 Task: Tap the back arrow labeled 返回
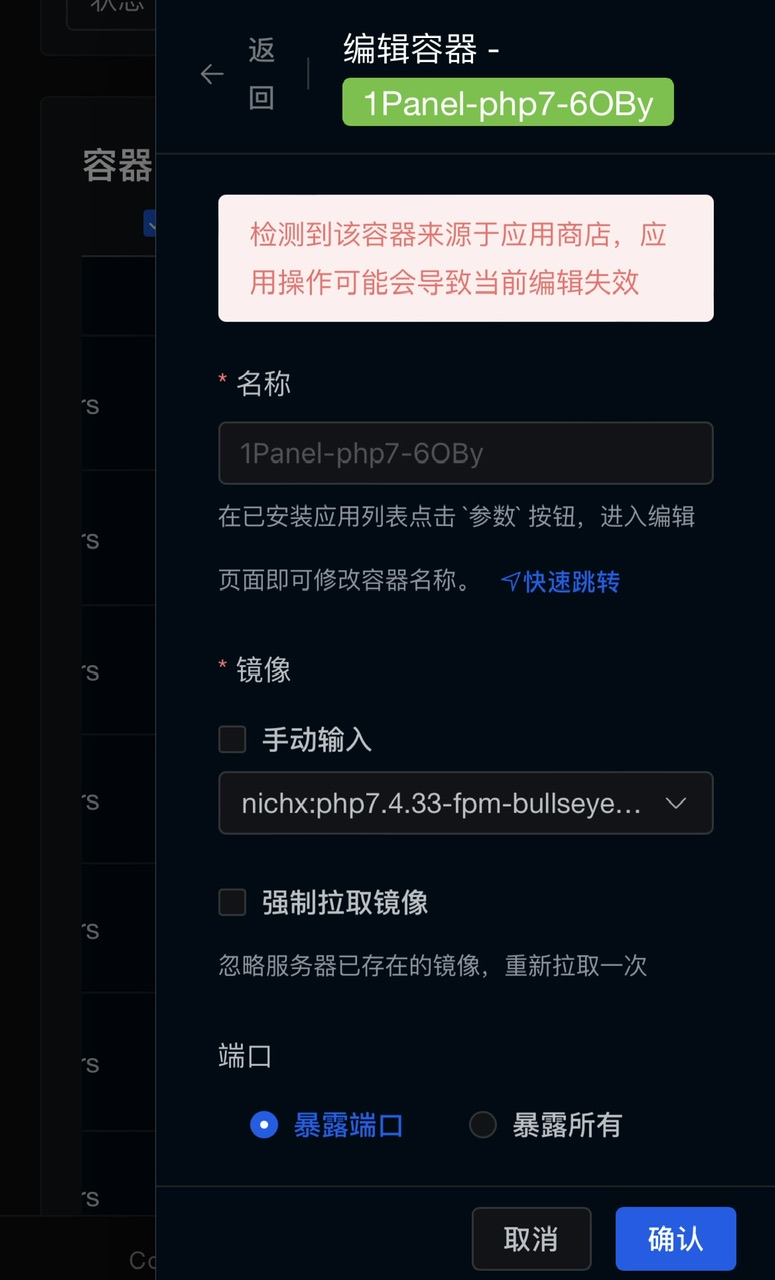coord(238,74)
